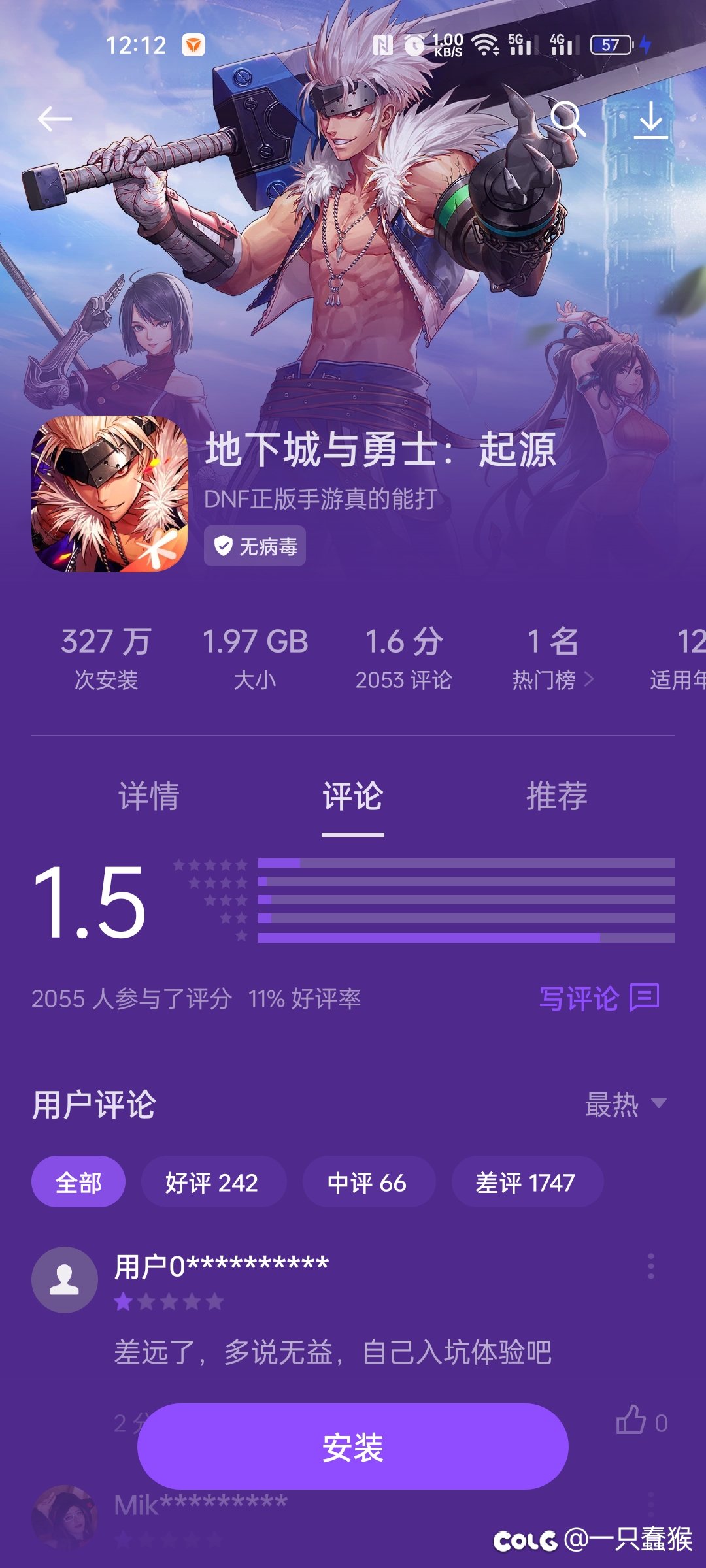
Task: Switch to the 详情 tab
Action: [x=148, y=796]
